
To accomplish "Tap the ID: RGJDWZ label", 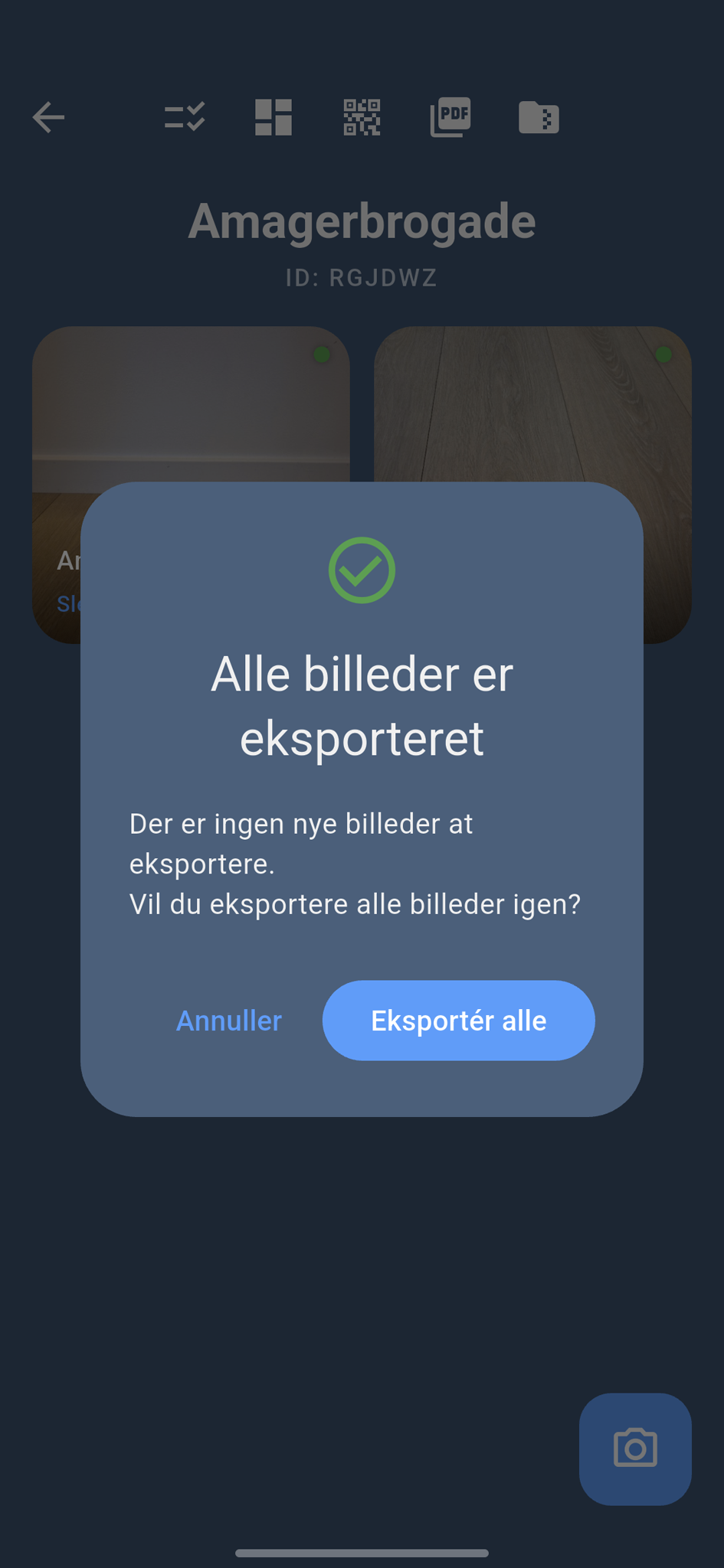I will coord(362,277).
